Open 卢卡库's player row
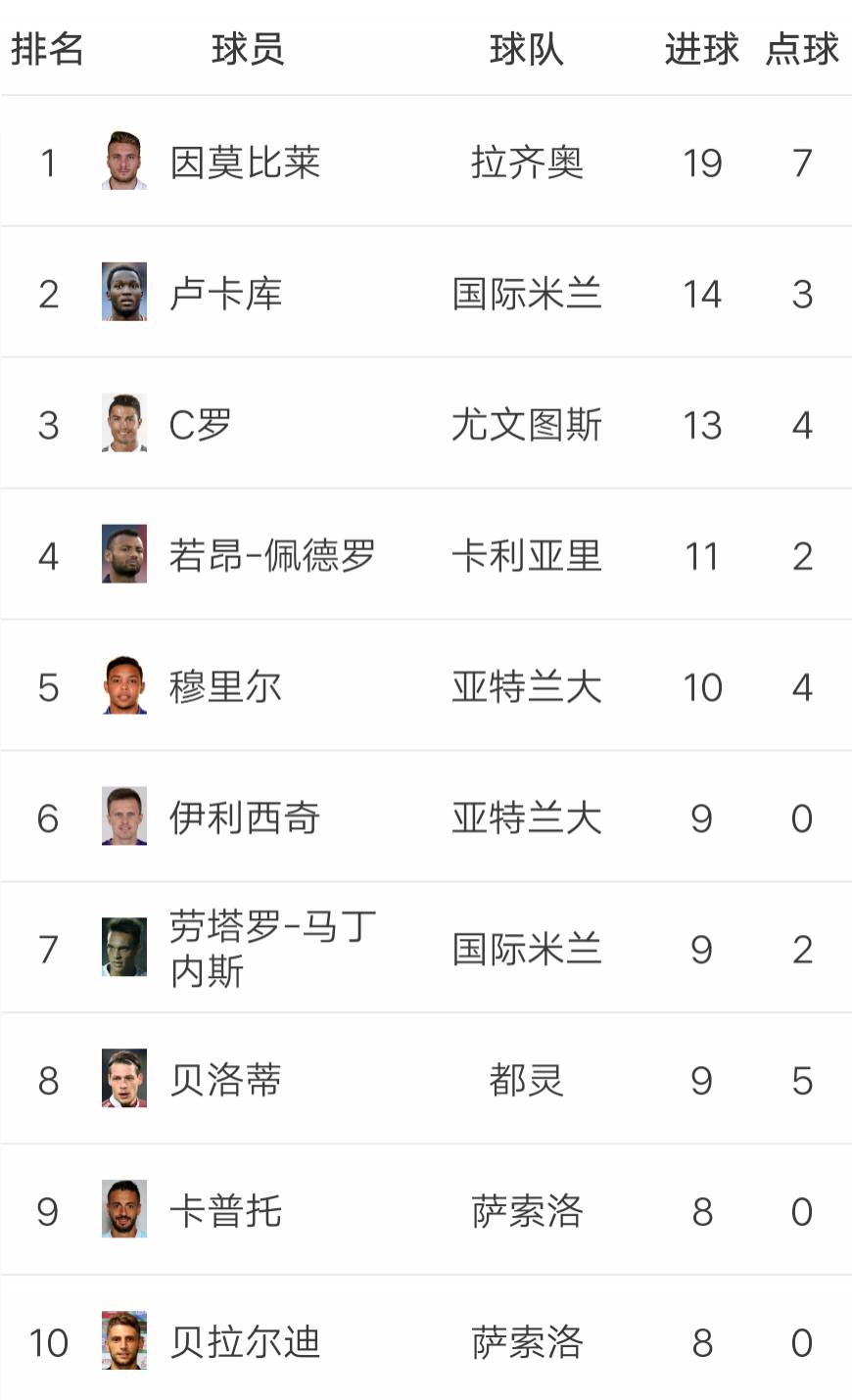852x1400 pixels. pyautogui.click(x=426, y=293)
